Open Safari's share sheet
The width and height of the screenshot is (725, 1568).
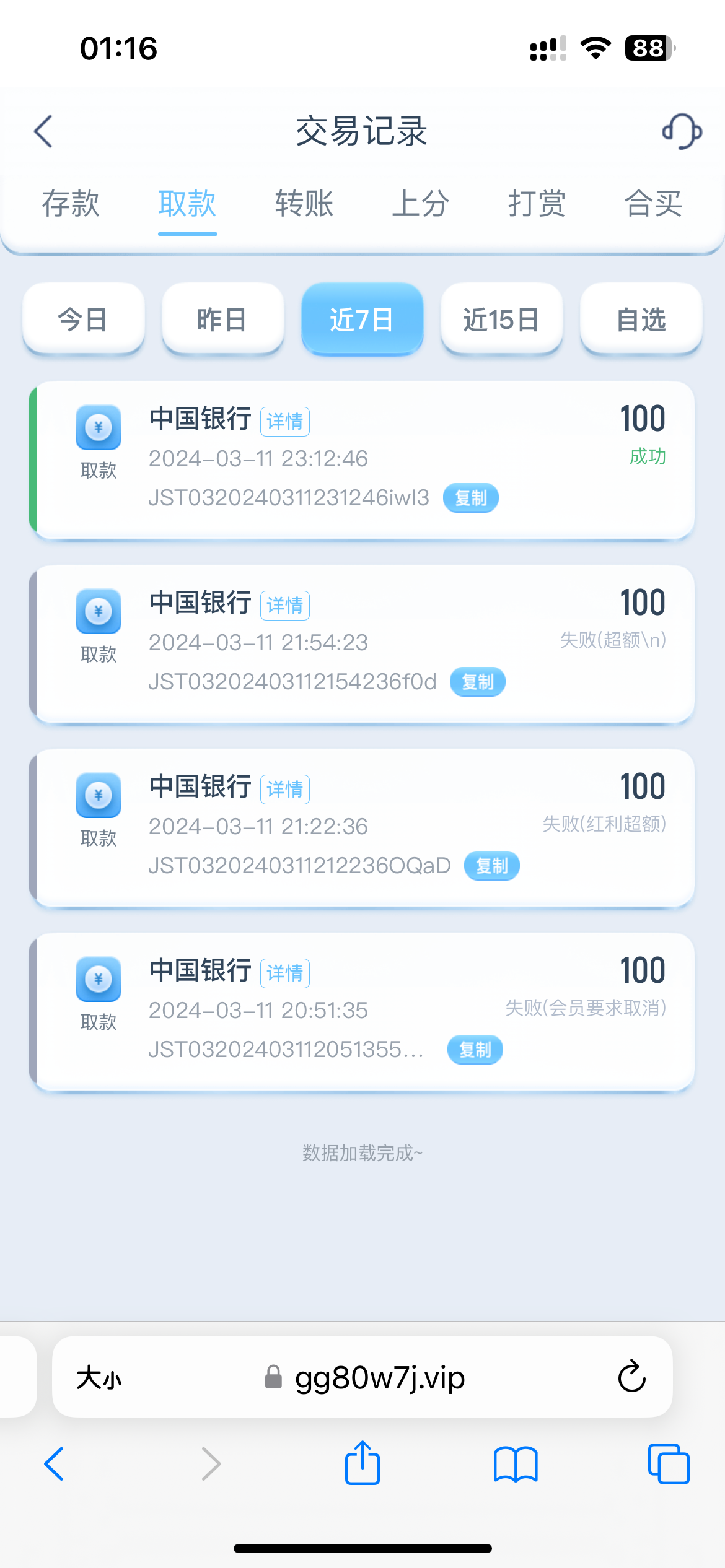tap(362, 1464)
